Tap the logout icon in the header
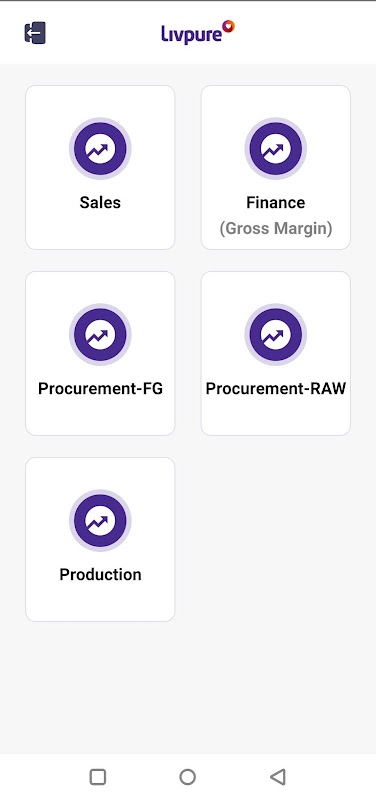The height and width of the screenshot is (800, 376). point(35,33)
